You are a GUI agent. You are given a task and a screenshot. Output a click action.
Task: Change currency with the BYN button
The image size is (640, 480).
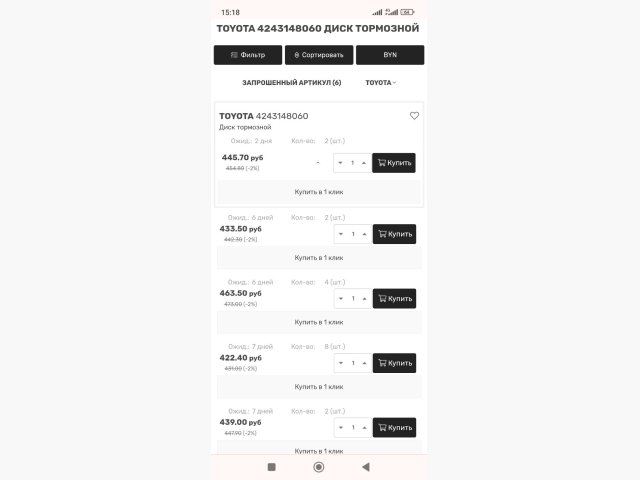pos(390,55)
